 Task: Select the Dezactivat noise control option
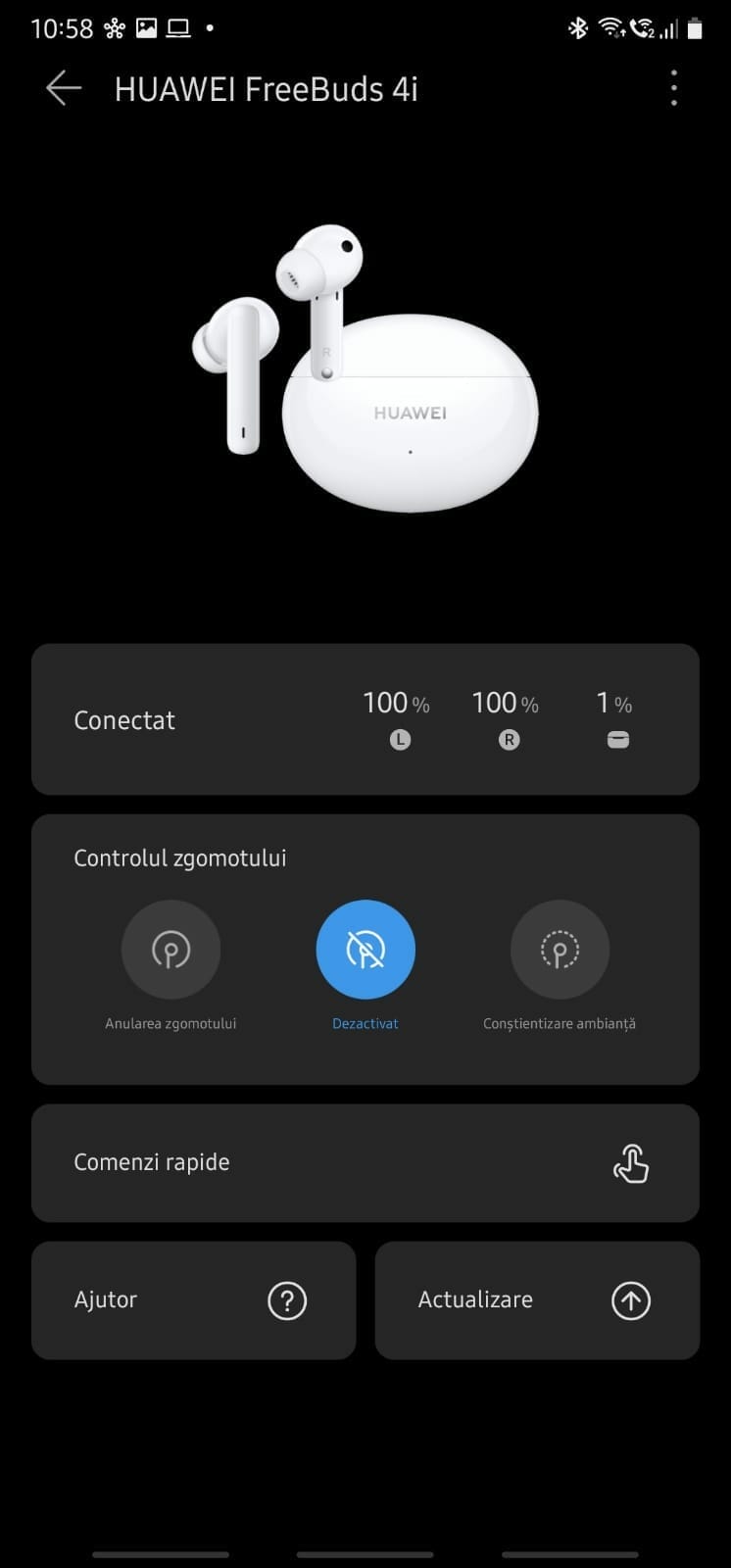[365, 950]
